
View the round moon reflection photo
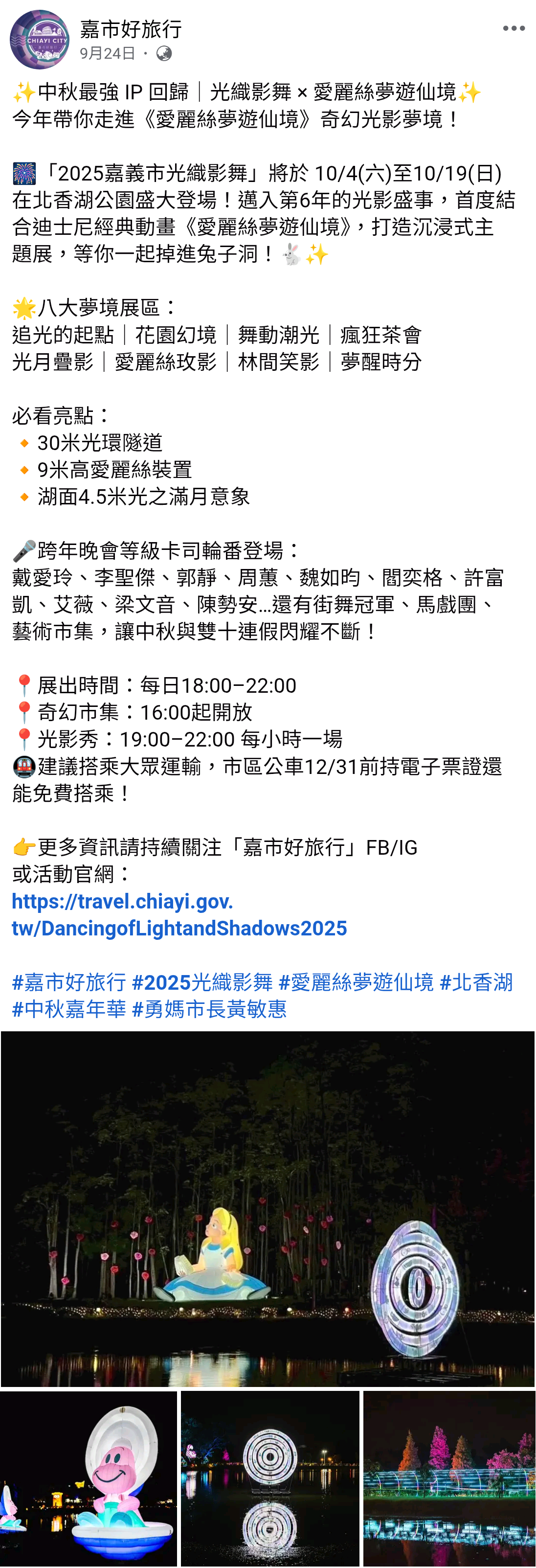point(269,1478)
